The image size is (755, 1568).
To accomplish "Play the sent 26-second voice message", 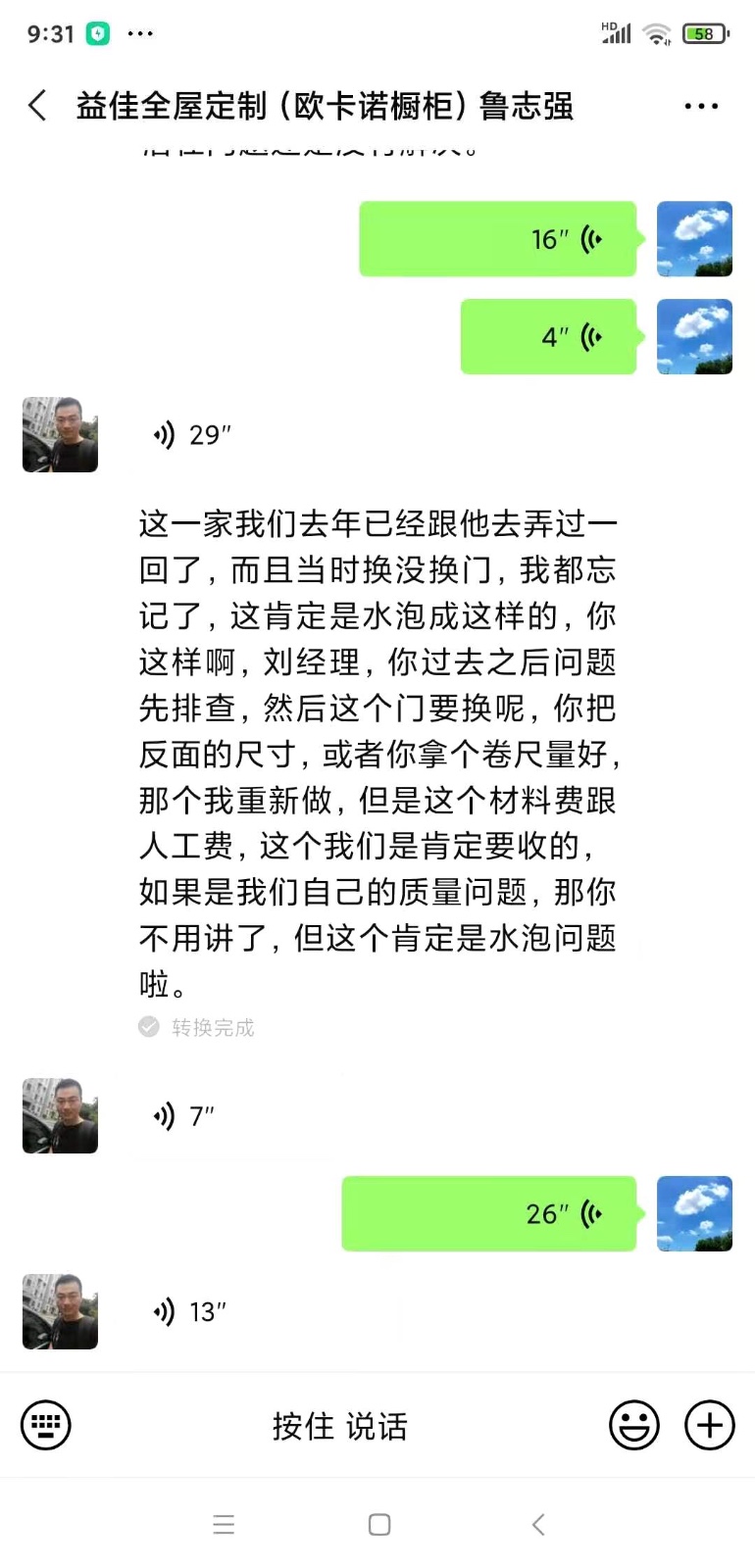I will click(x=488, y=1214).
